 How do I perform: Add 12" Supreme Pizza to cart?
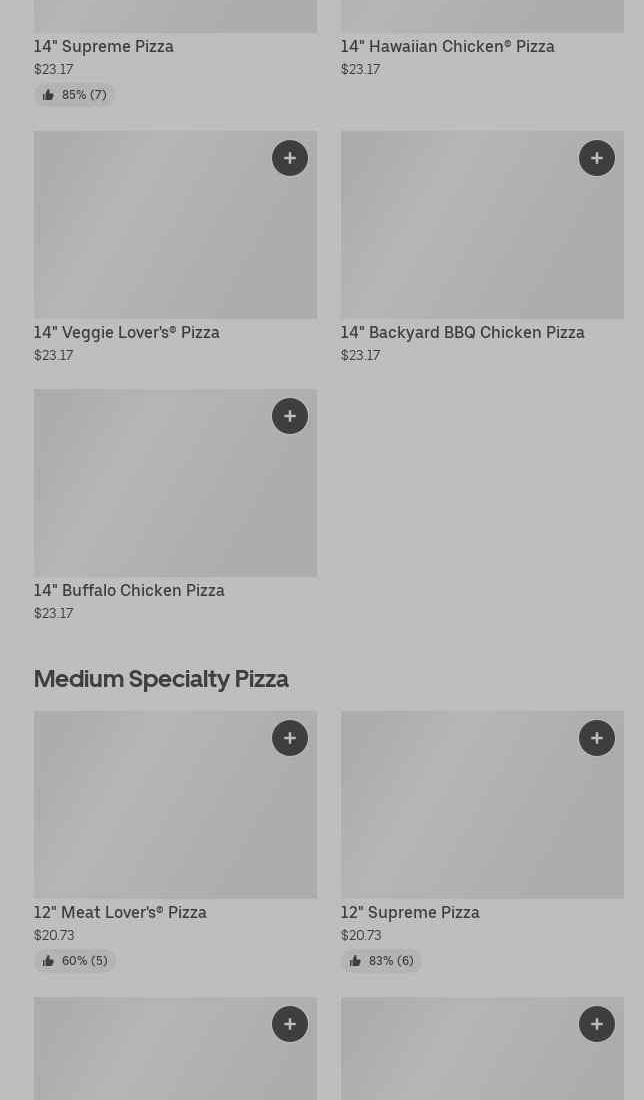click(597, 738)
